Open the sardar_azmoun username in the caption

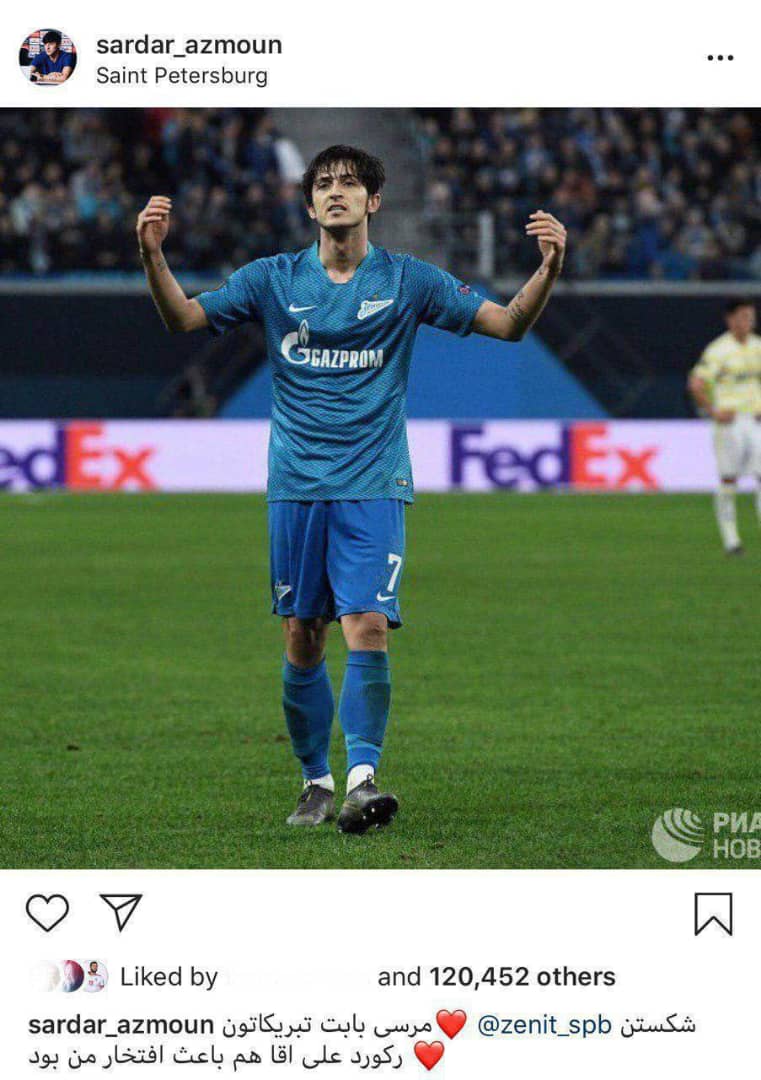tap(121, 1025)
